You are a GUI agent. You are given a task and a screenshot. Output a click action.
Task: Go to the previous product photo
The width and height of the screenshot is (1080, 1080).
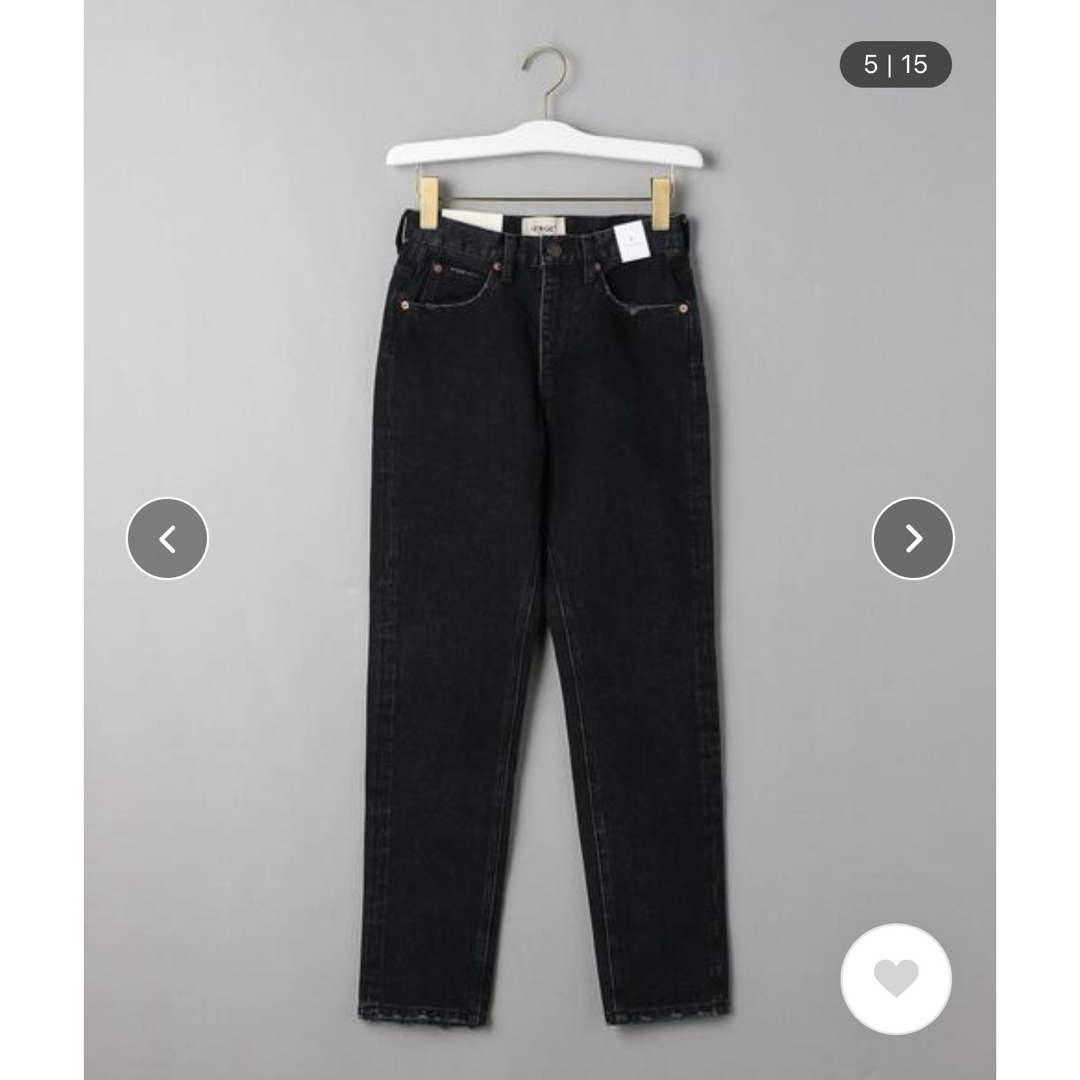[167, 539]
